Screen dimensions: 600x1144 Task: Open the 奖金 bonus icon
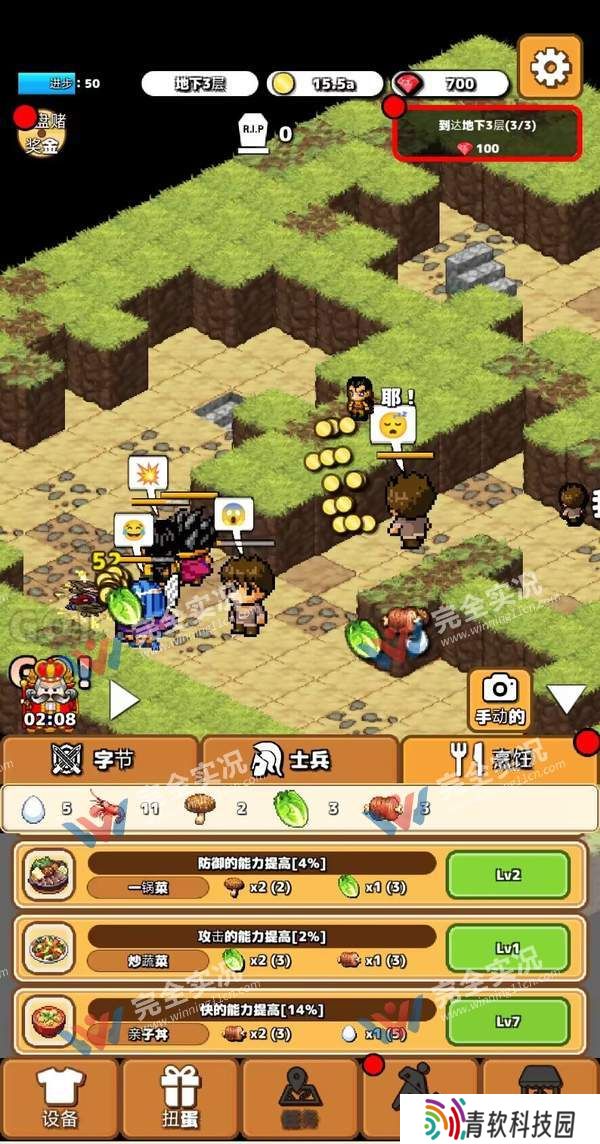click(43, 134)
